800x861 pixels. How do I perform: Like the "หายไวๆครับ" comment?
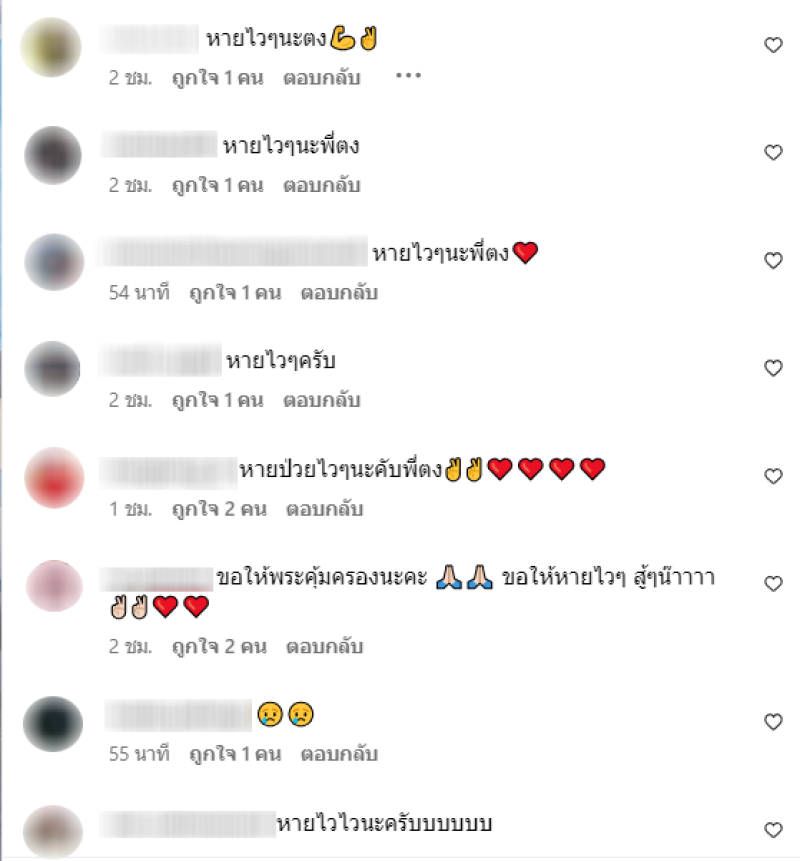click(772, 368)
